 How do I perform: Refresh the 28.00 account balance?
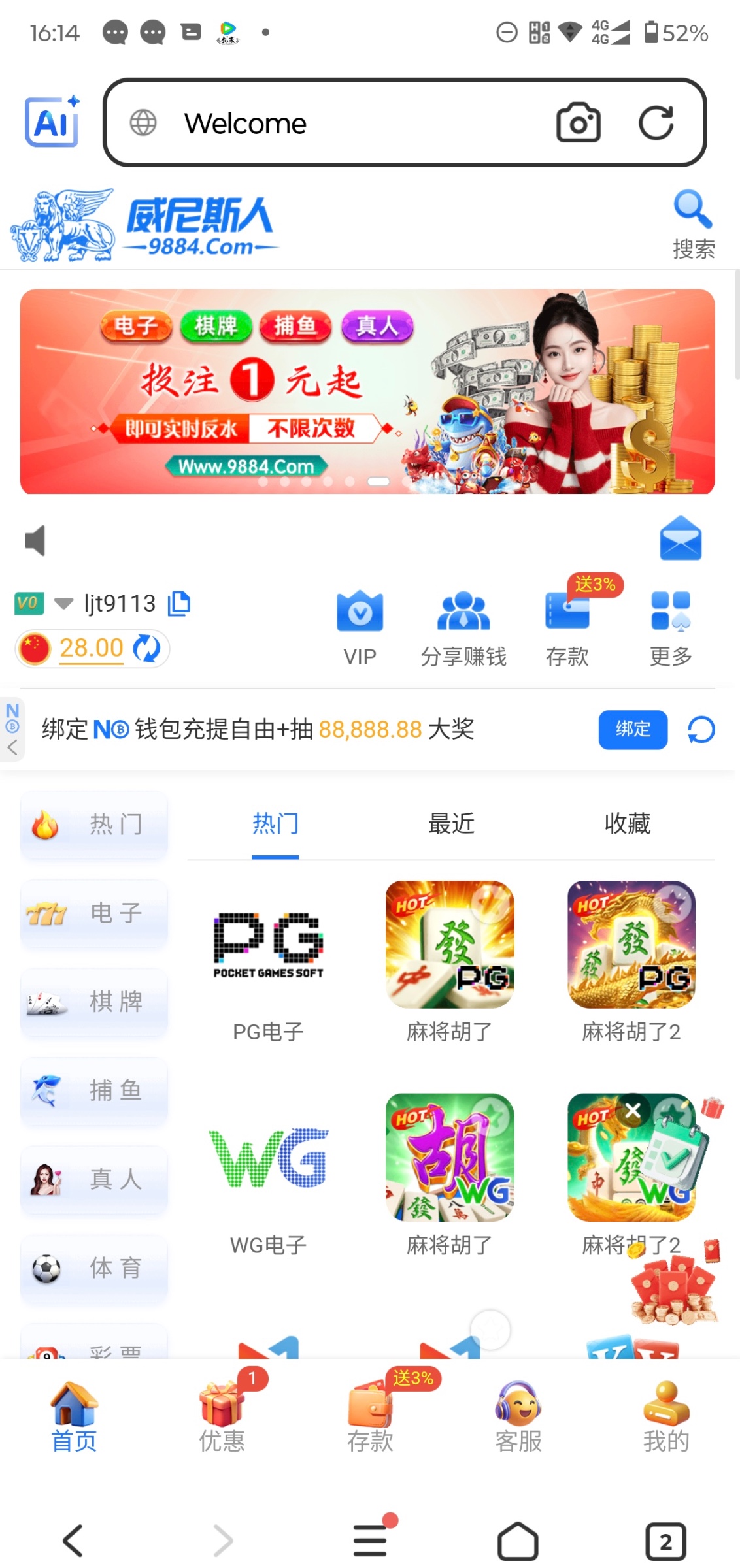coord(146,649)
